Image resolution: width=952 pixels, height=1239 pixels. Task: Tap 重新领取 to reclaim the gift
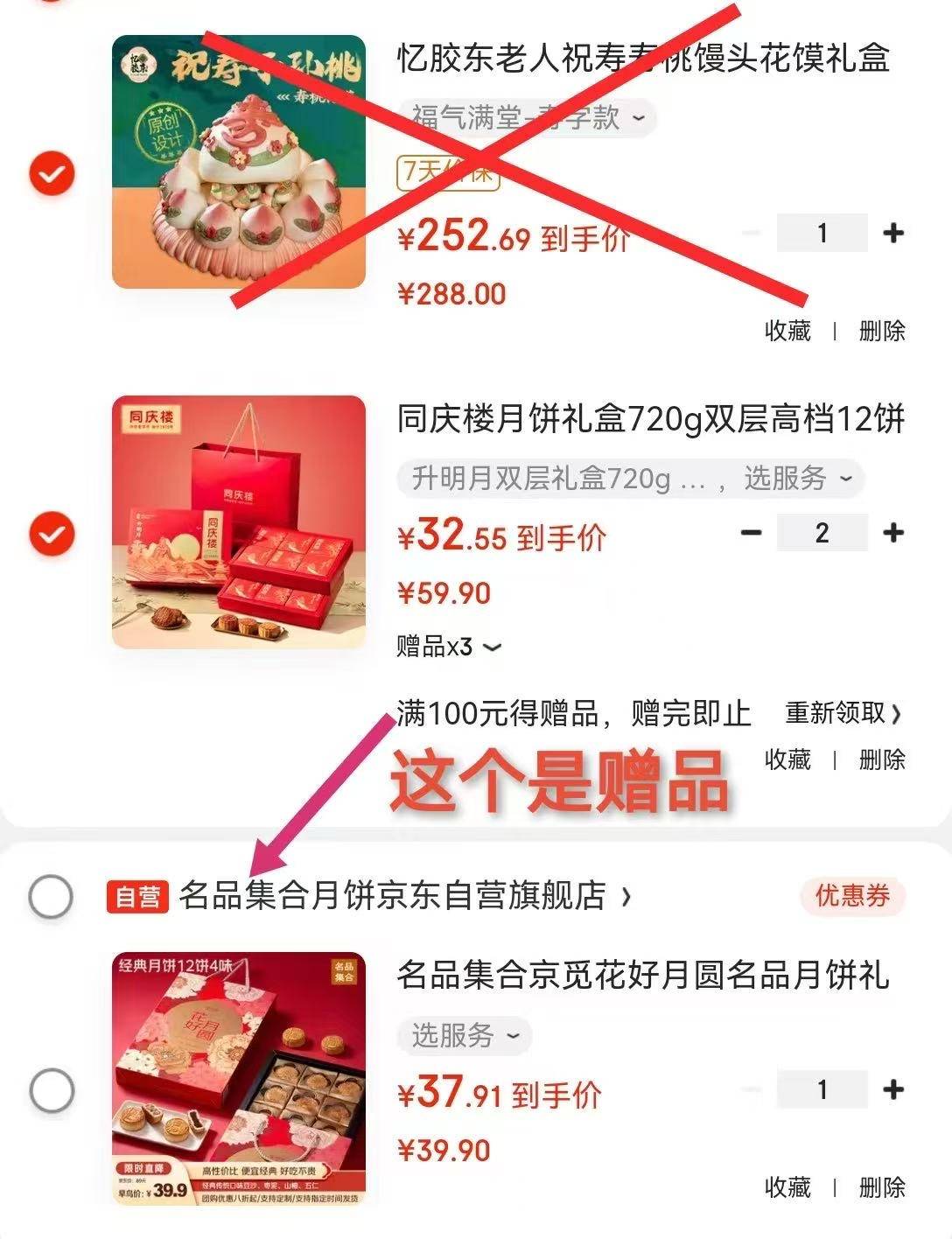click(x=842, y=713)
